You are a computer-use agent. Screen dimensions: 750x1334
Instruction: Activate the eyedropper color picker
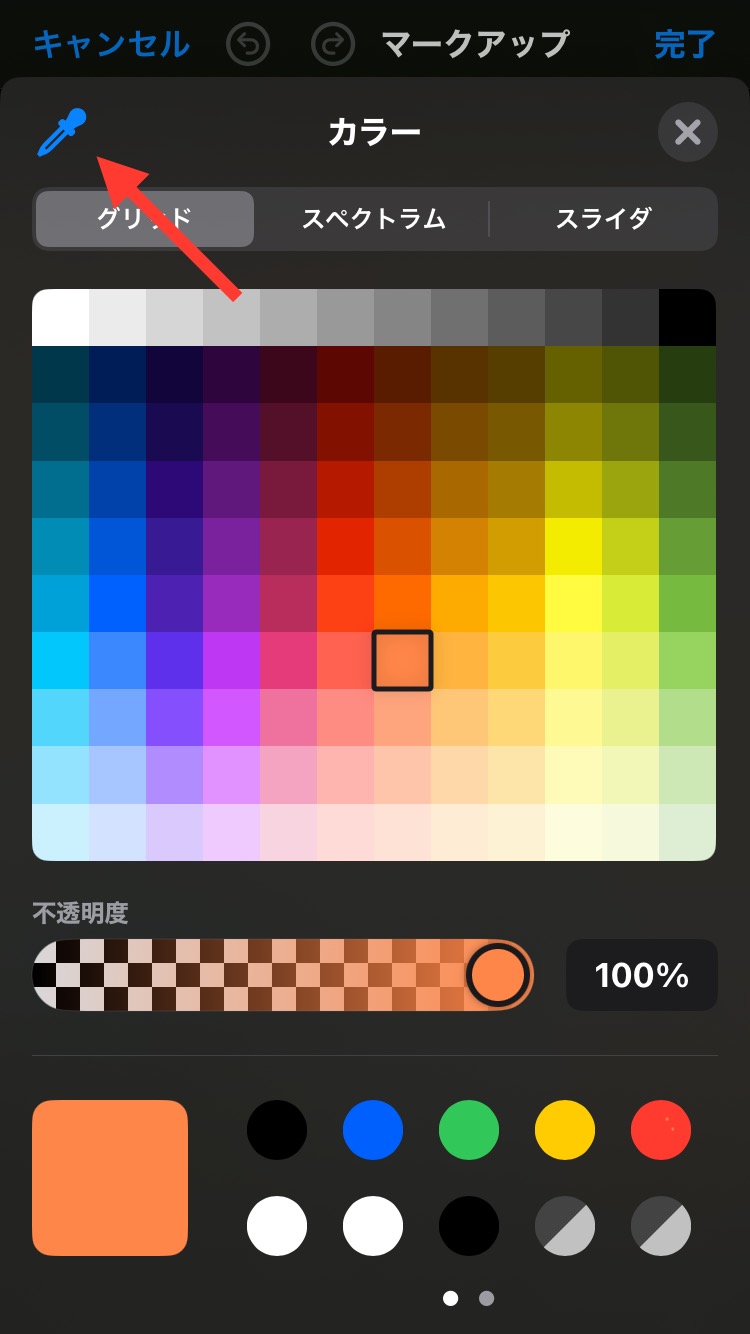click(61, 133)
